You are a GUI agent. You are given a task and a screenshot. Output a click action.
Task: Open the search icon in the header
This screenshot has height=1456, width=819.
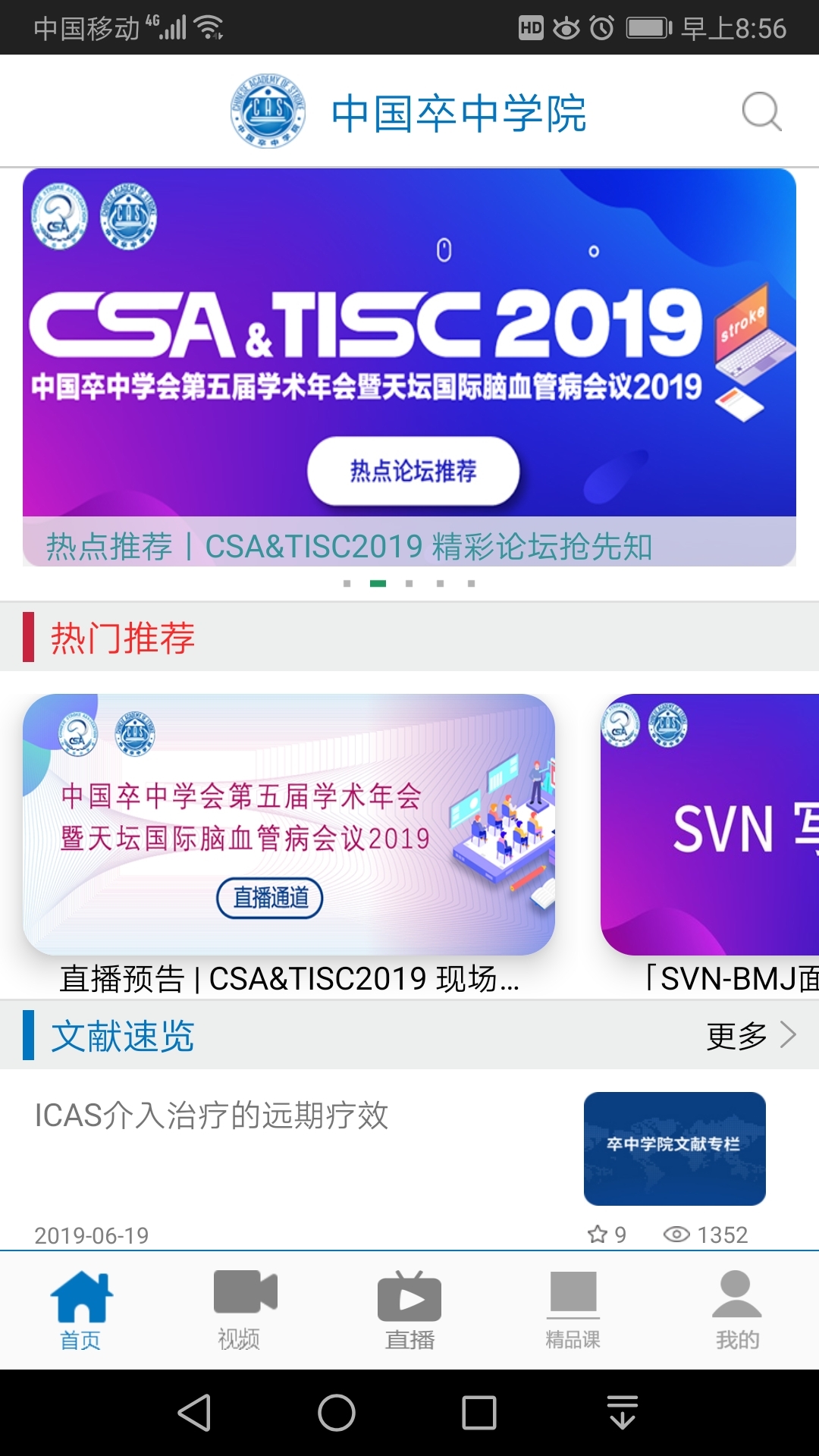761,112
